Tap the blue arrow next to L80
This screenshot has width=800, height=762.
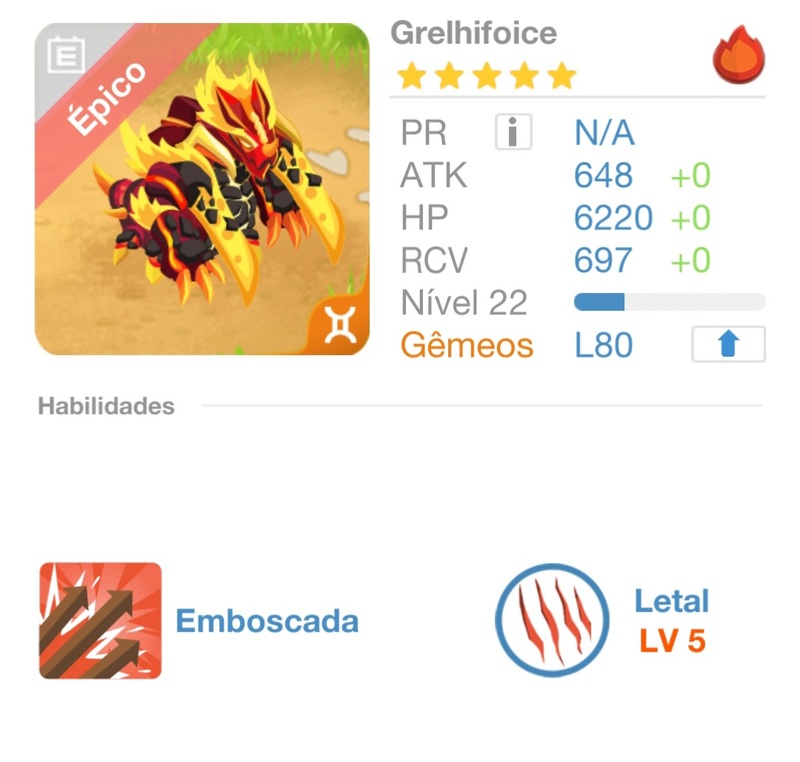coord(728,345)
